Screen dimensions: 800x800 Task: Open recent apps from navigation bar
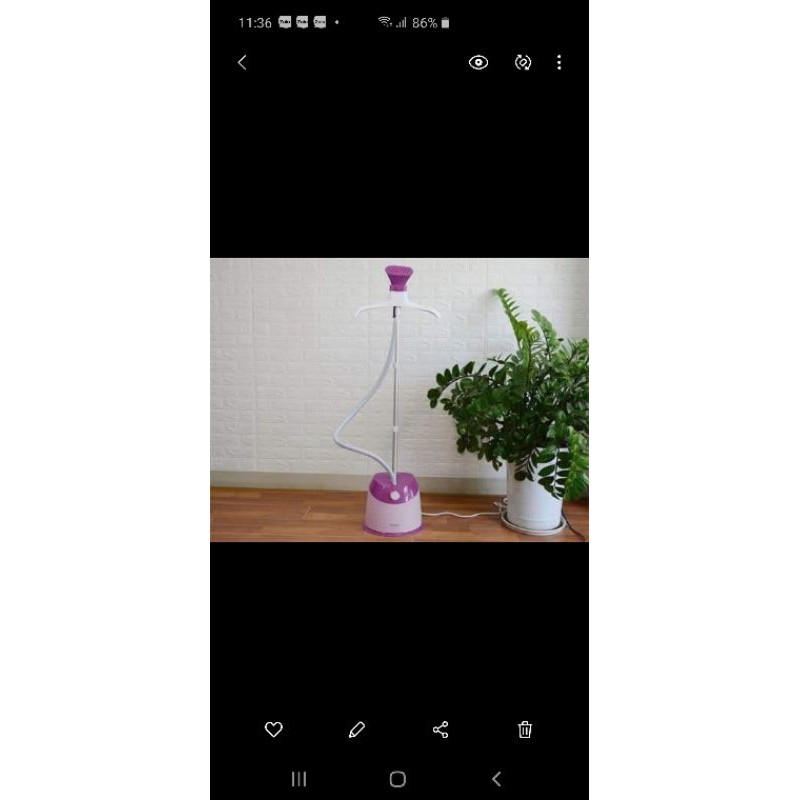[298, 779]
